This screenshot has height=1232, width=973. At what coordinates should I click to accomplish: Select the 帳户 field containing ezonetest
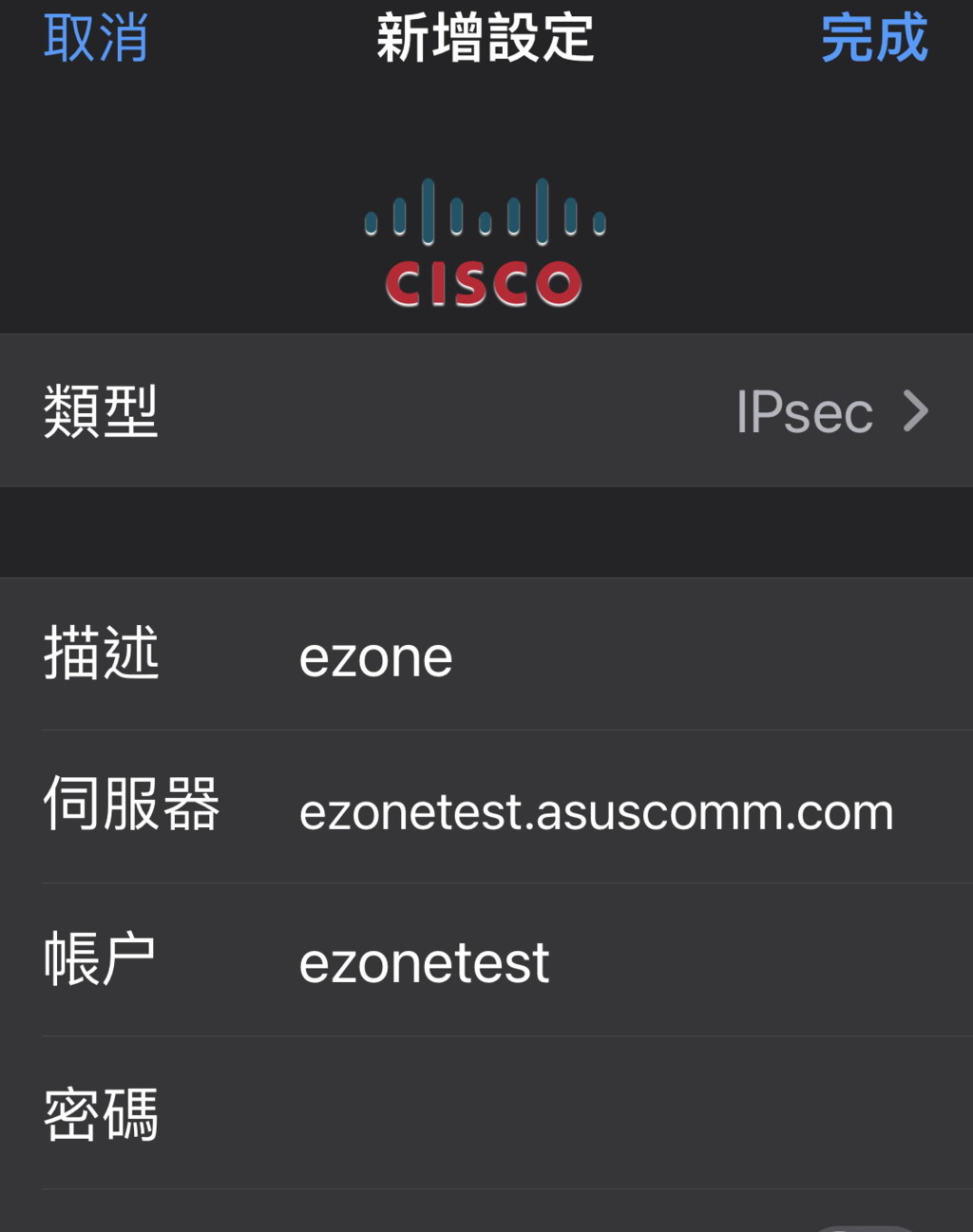coord(424,962)
